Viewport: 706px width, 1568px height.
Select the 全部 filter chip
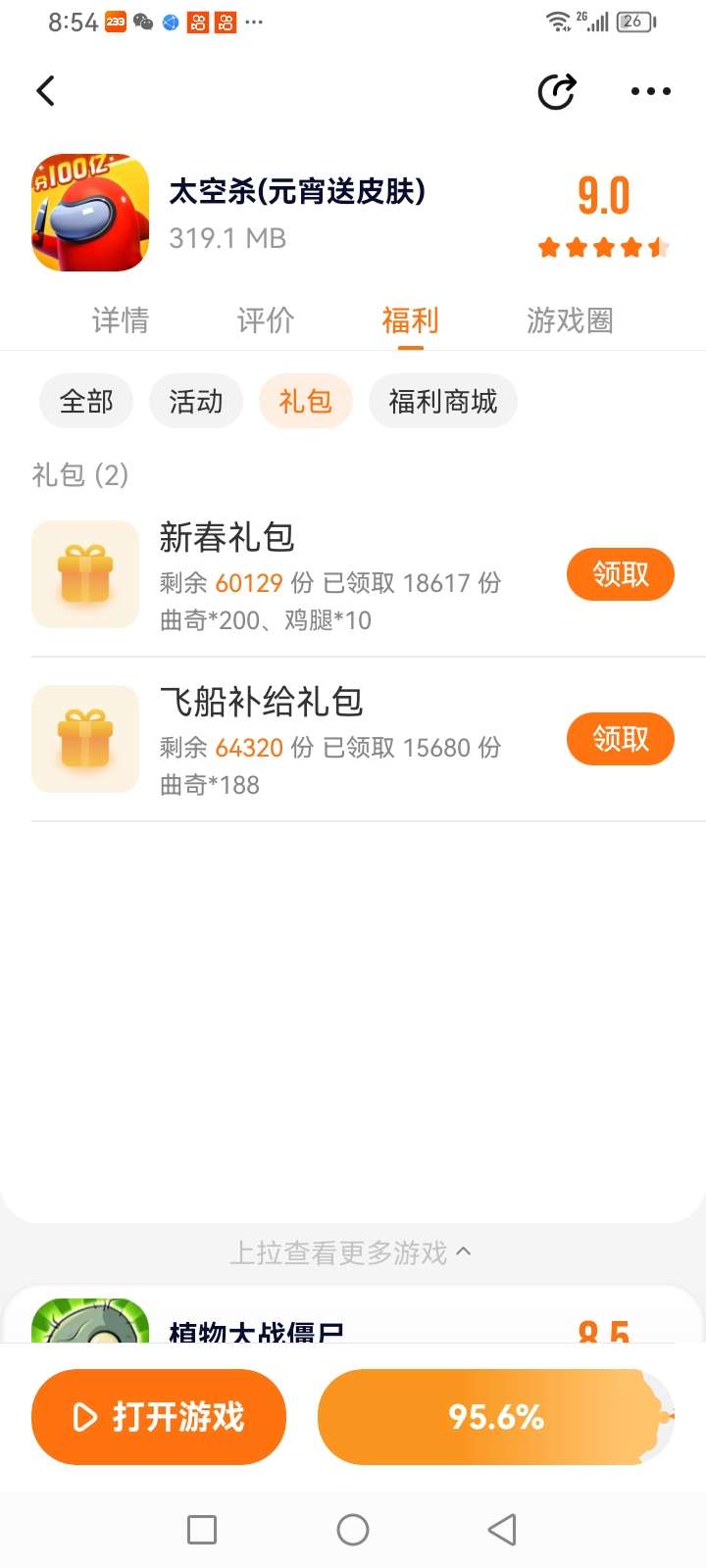pyautogui.click(x=86, y=402)
